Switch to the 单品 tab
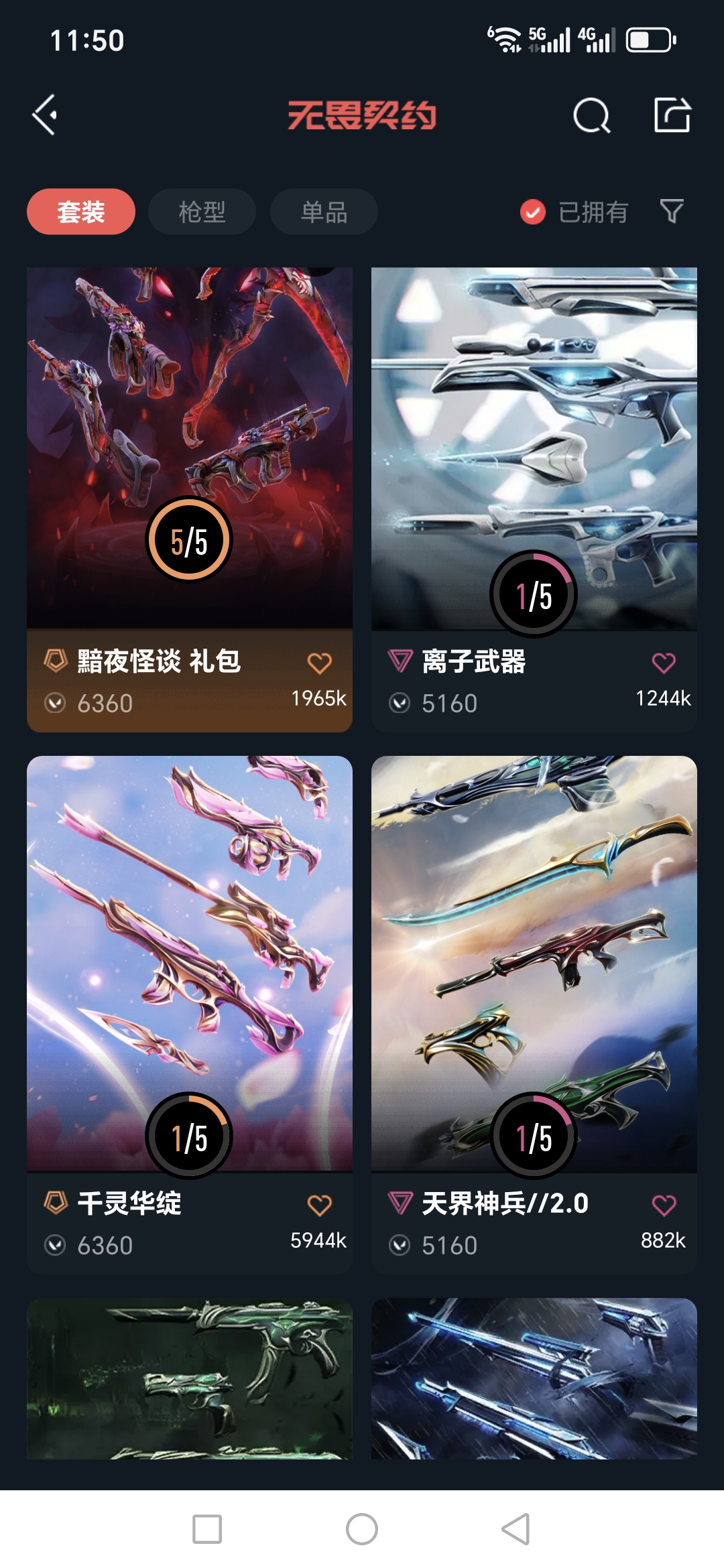The image size is (724, 1568). pyautogui.click(x=324, y=211)
